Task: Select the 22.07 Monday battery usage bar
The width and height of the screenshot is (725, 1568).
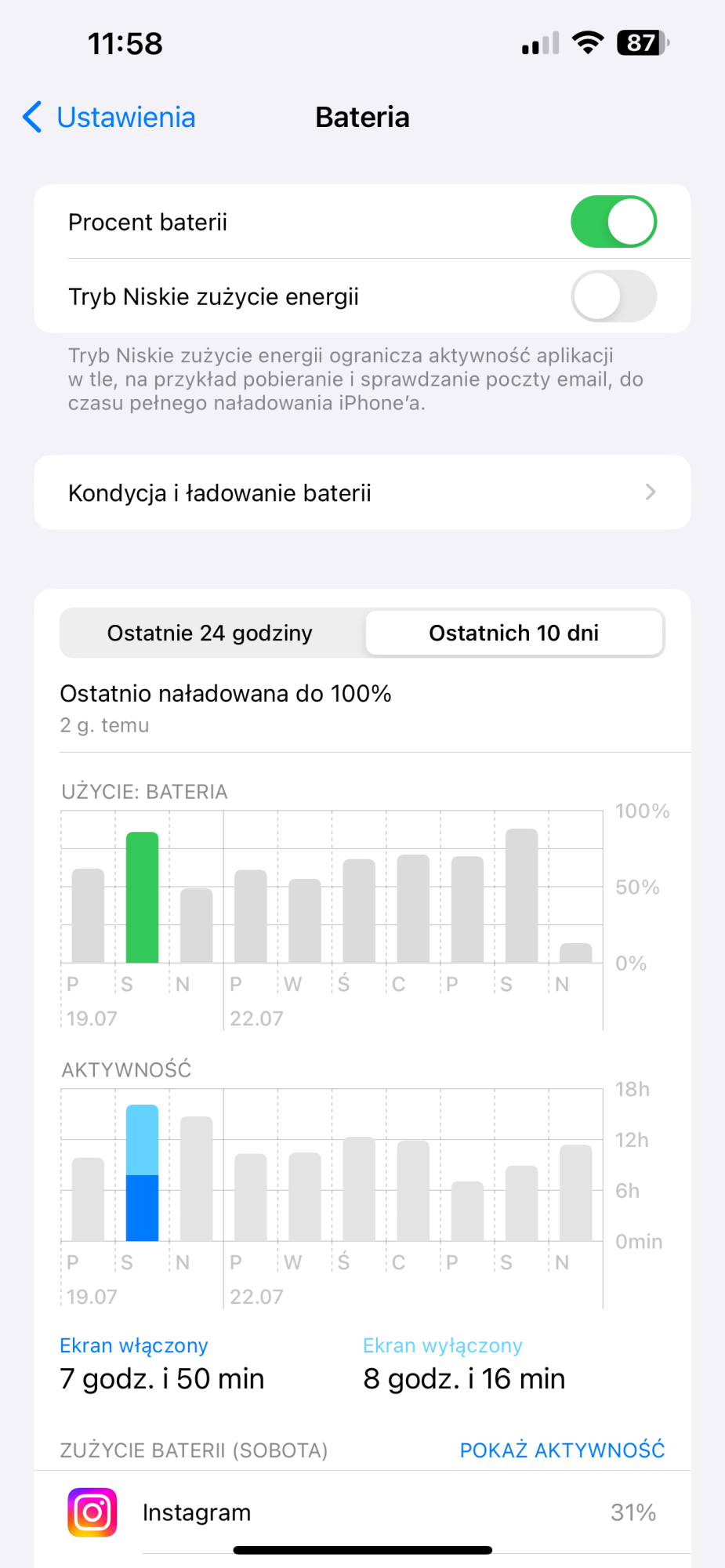Action: [x=251, y=916]
